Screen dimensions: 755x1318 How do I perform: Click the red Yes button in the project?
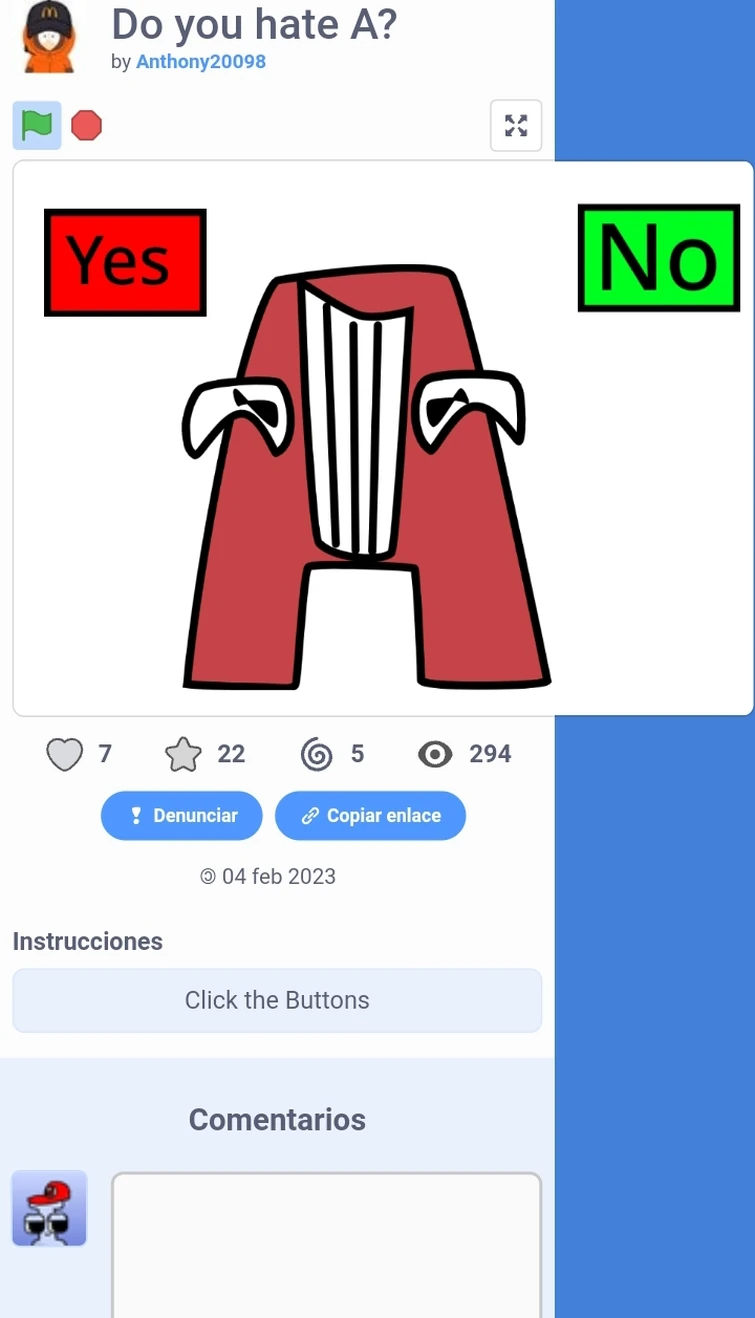point(125,262)
